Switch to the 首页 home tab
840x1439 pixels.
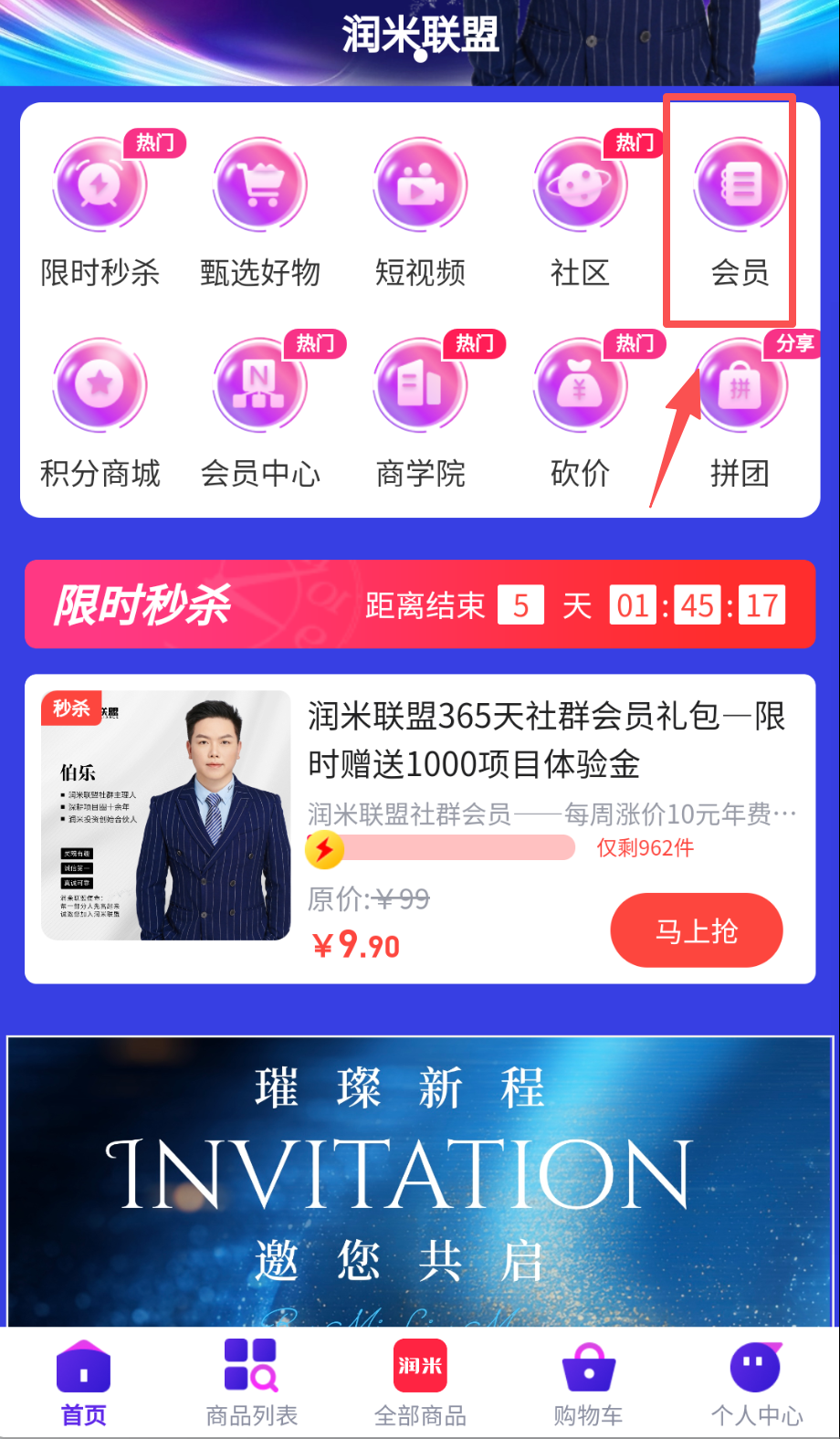(83, 1383)
